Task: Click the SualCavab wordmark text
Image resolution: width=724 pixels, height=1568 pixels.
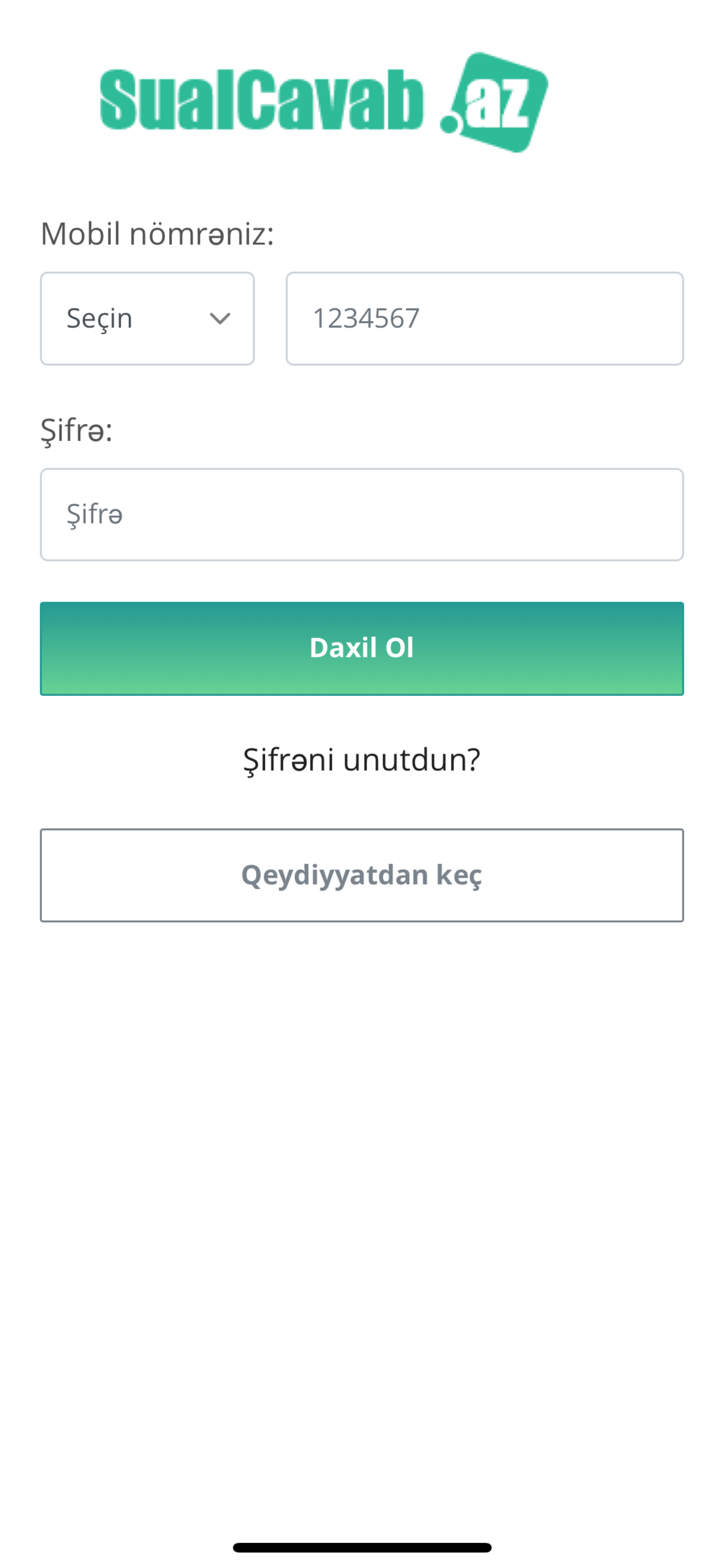Action: 262,100
